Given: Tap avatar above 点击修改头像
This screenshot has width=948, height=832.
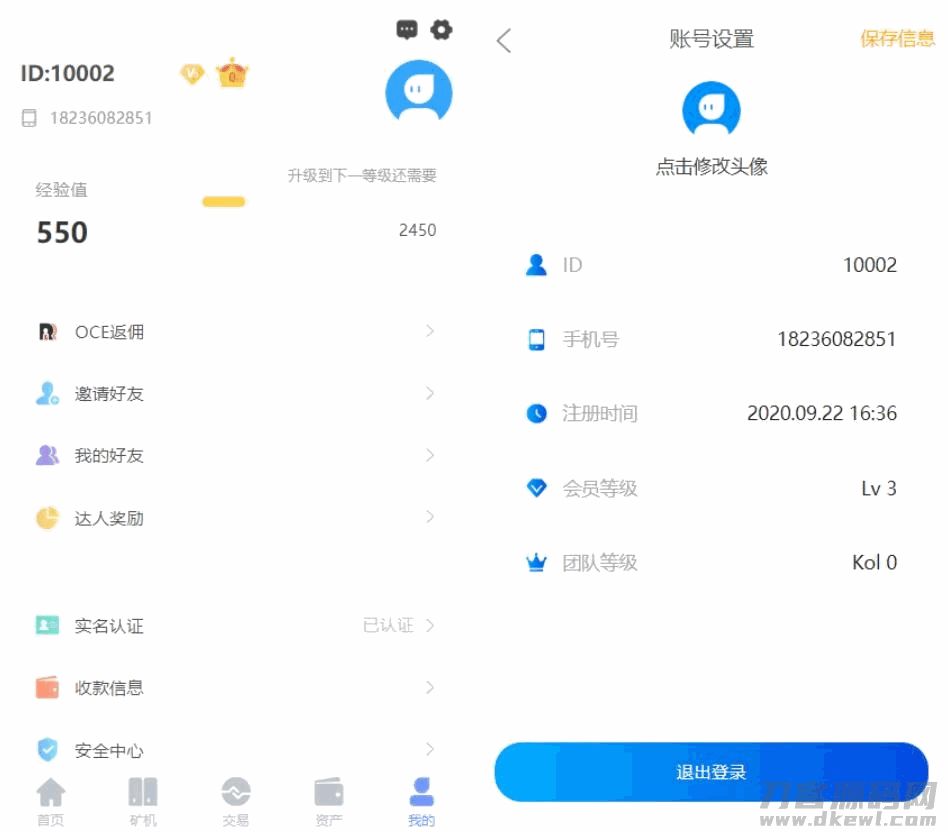Looking at the screenshot, I should tap(711, 110).
